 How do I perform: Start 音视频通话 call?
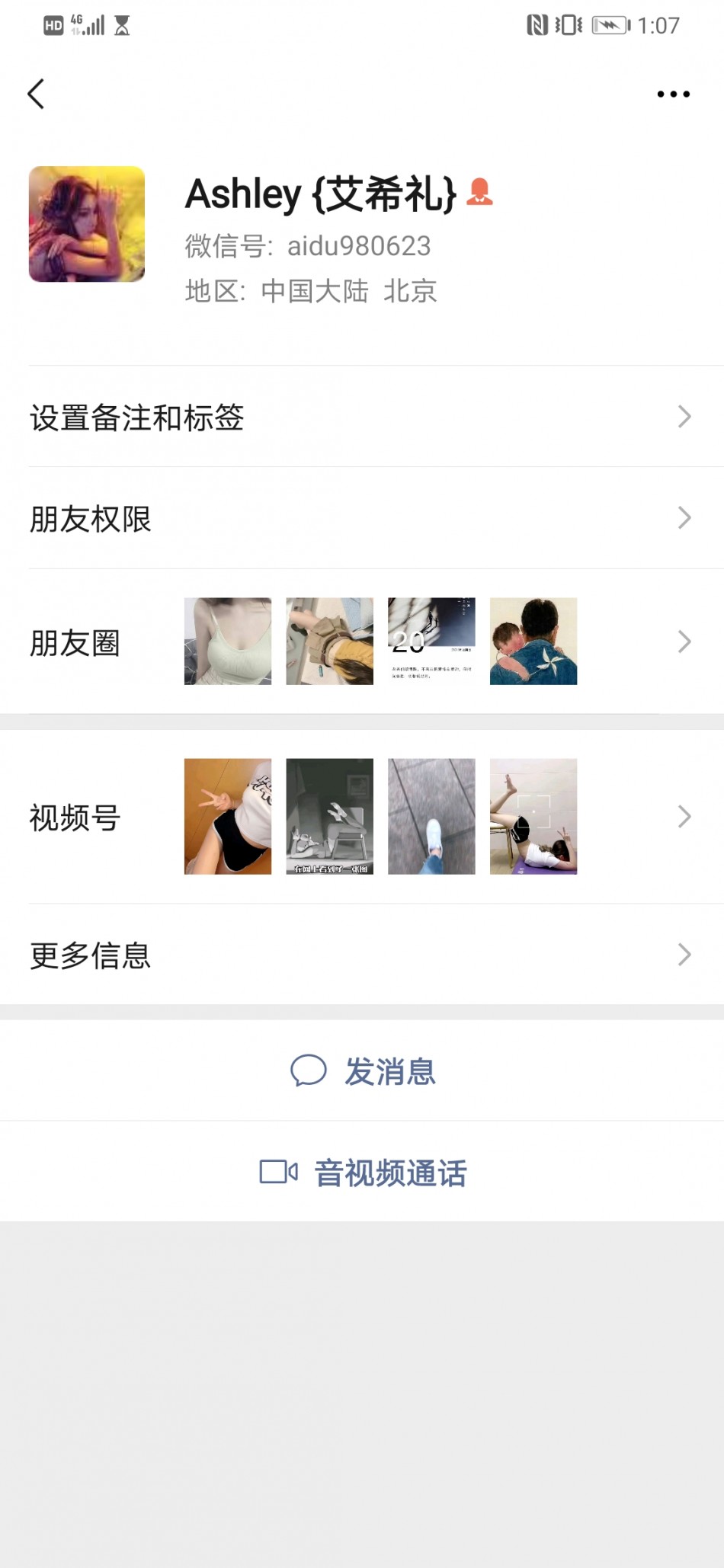[363, 1173]
